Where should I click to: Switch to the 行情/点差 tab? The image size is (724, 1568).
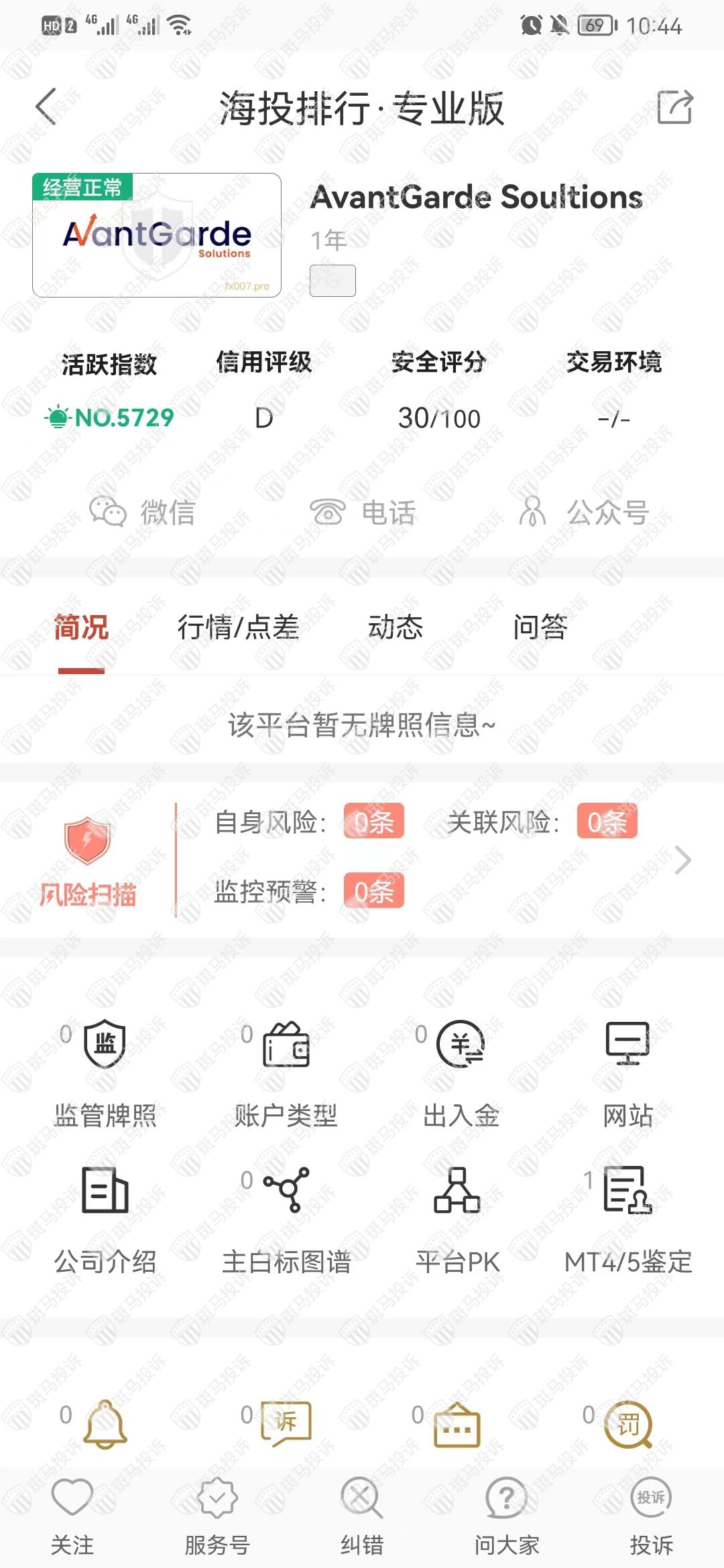coord(238,628)
